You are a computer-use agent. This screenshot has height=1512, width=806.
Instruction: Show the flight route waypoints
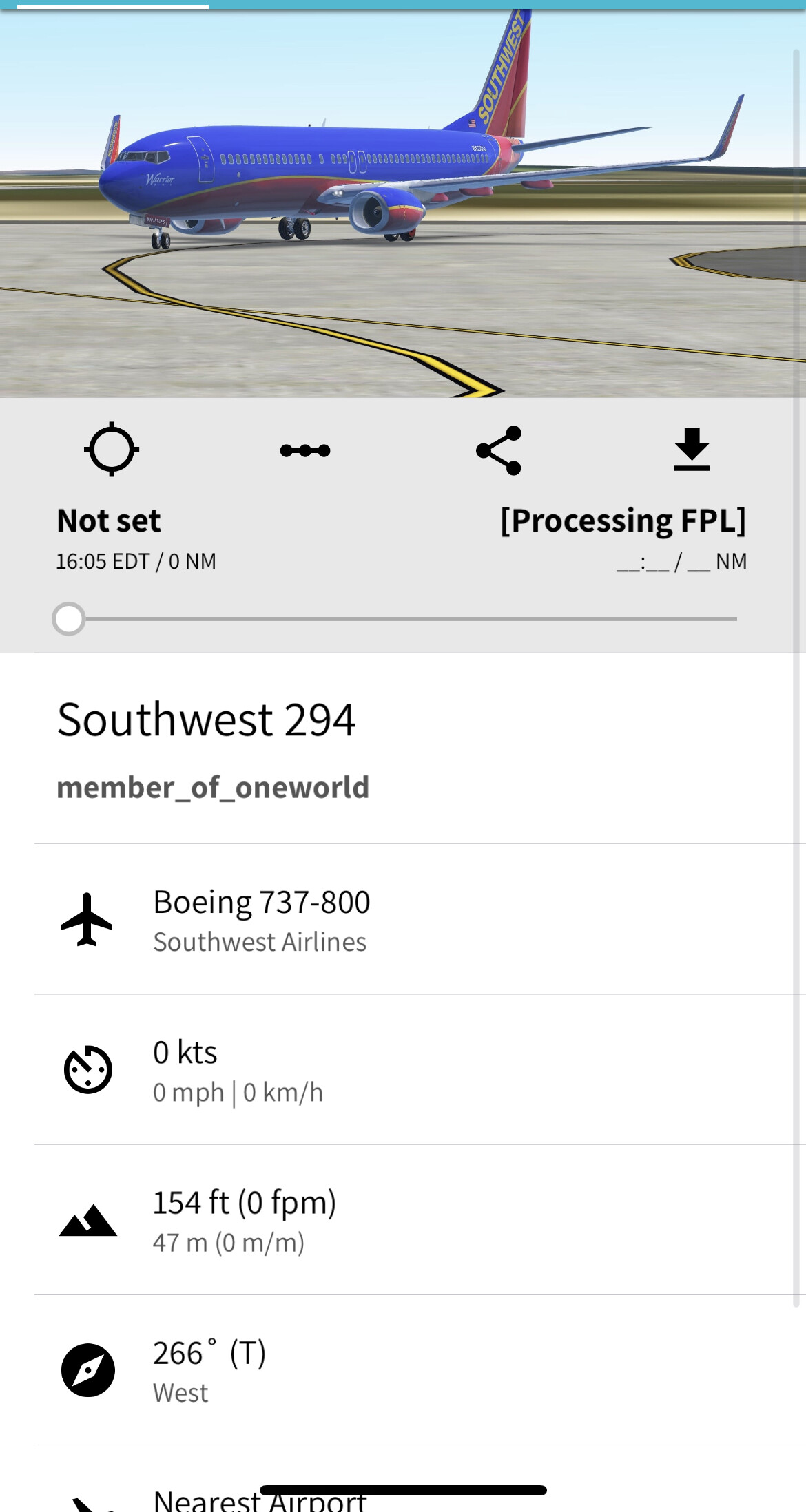305,450
